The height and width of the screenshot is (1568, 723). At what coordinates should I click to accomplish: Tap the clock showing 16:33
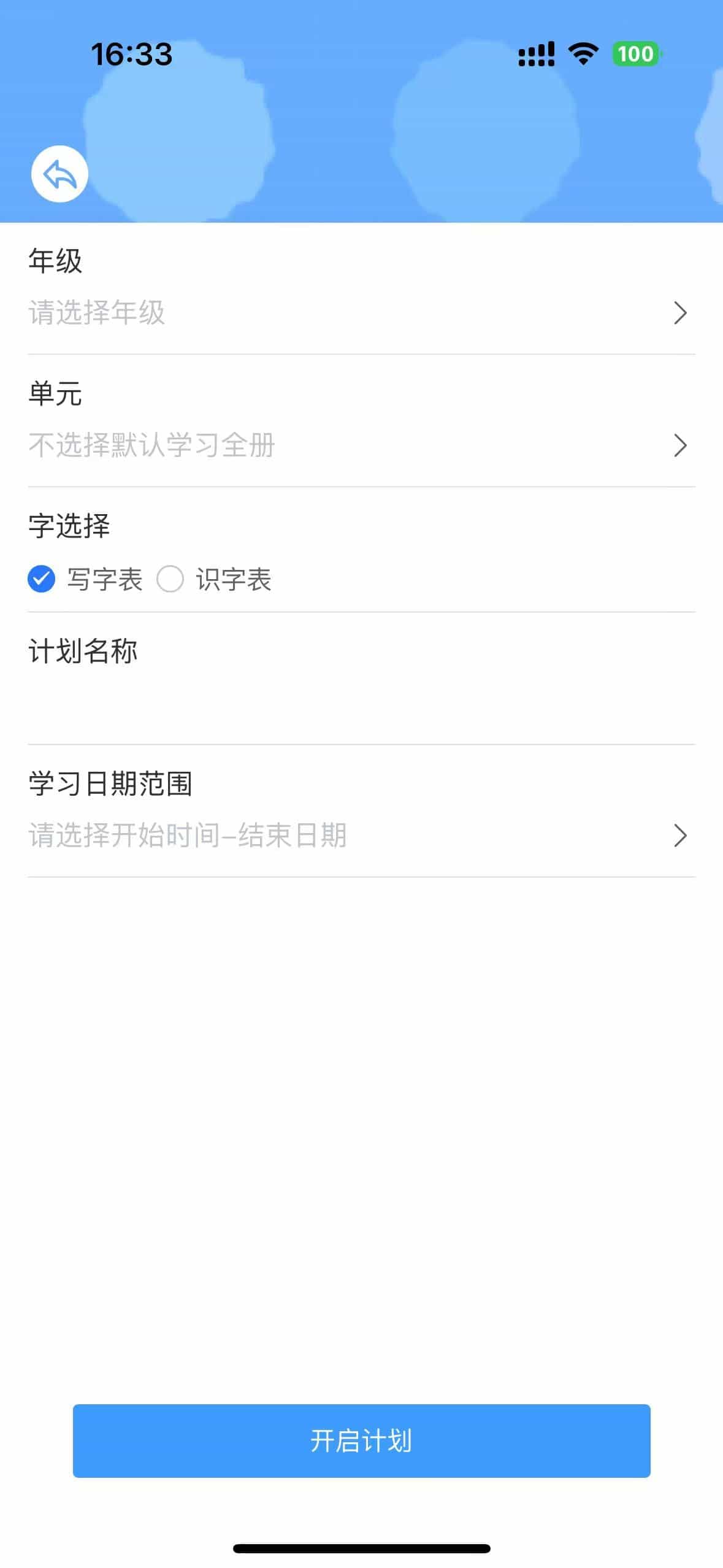(x=132, y=55)
